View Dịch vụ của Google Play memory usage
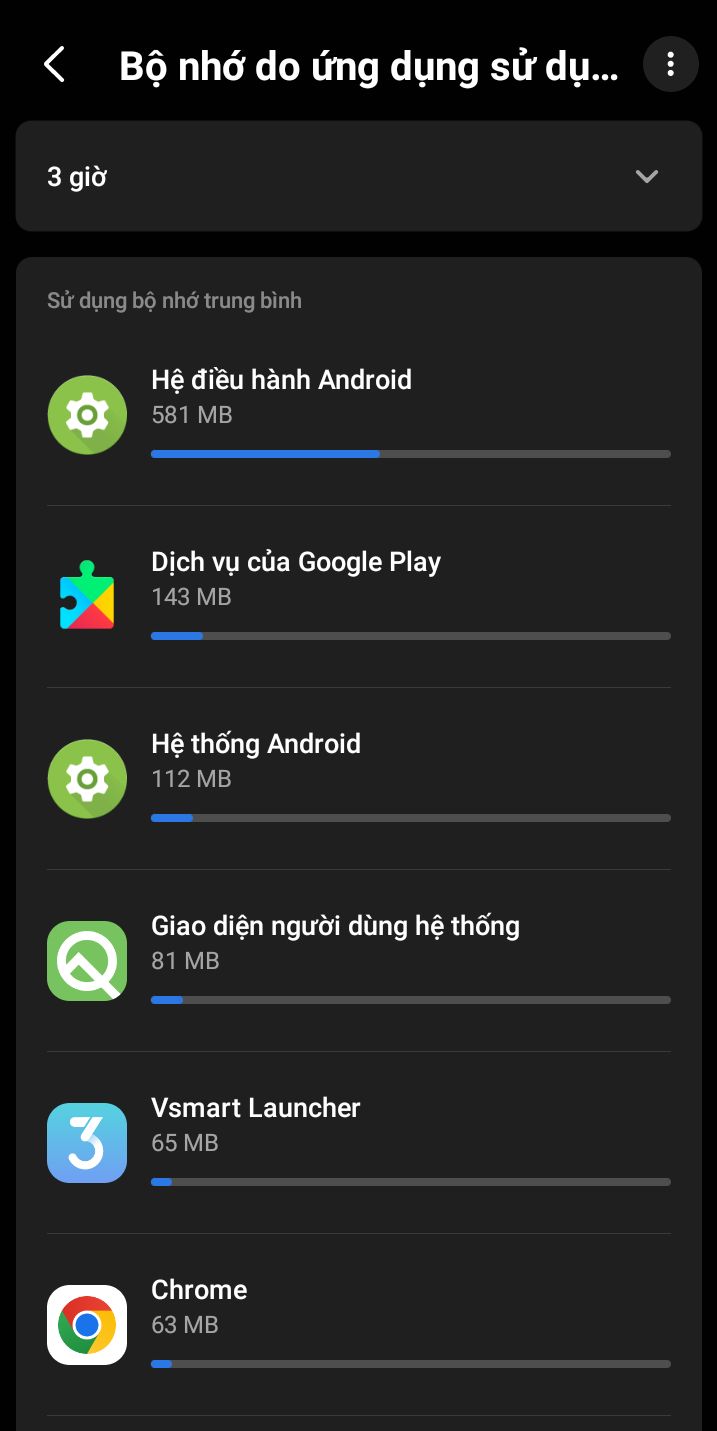 coord(358,596)
